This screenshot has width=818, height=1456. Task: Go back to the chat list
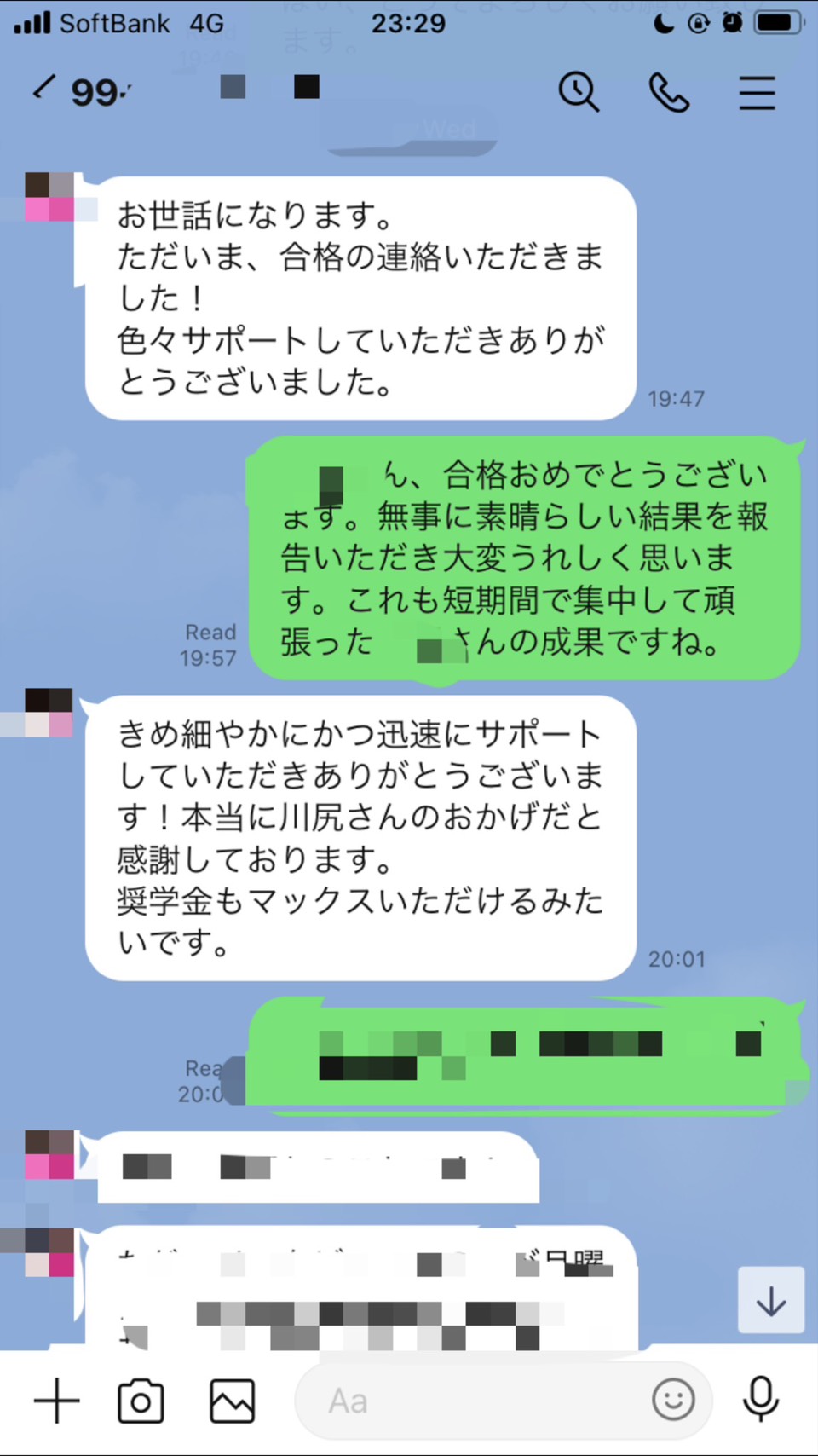tap(44, 89)
